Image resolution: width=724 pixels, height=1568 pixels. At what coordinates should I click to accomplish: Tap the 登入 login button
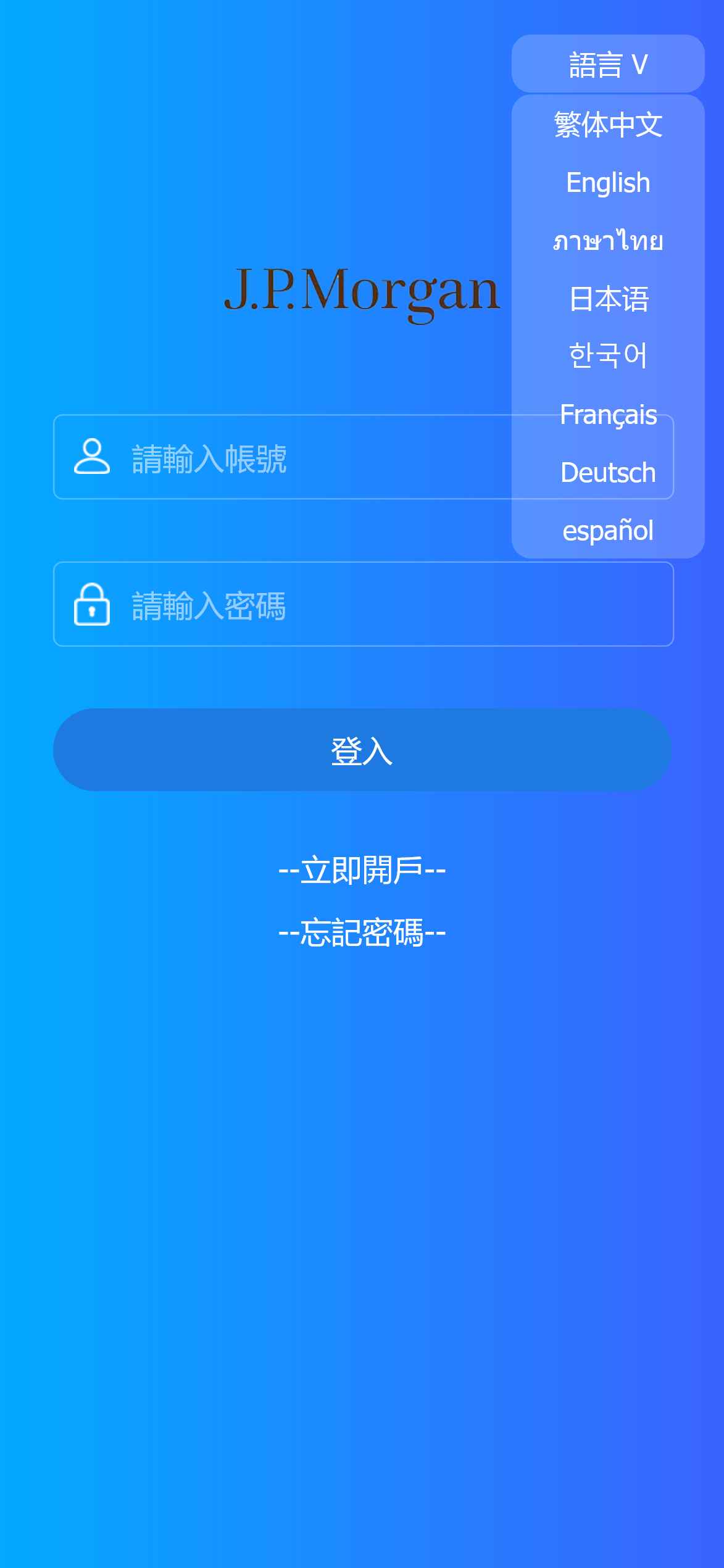point(362,750)
